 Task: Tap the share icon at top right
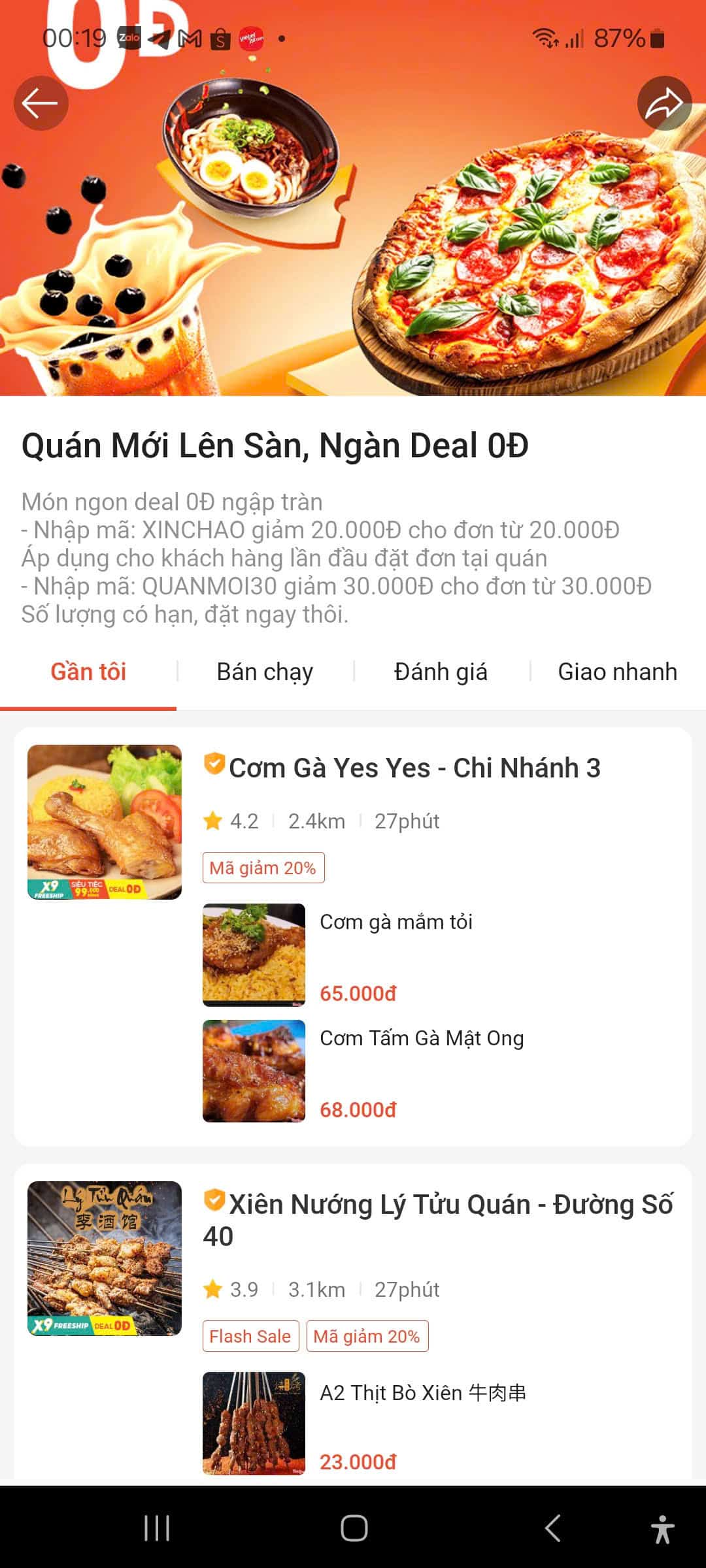point(665,103)
